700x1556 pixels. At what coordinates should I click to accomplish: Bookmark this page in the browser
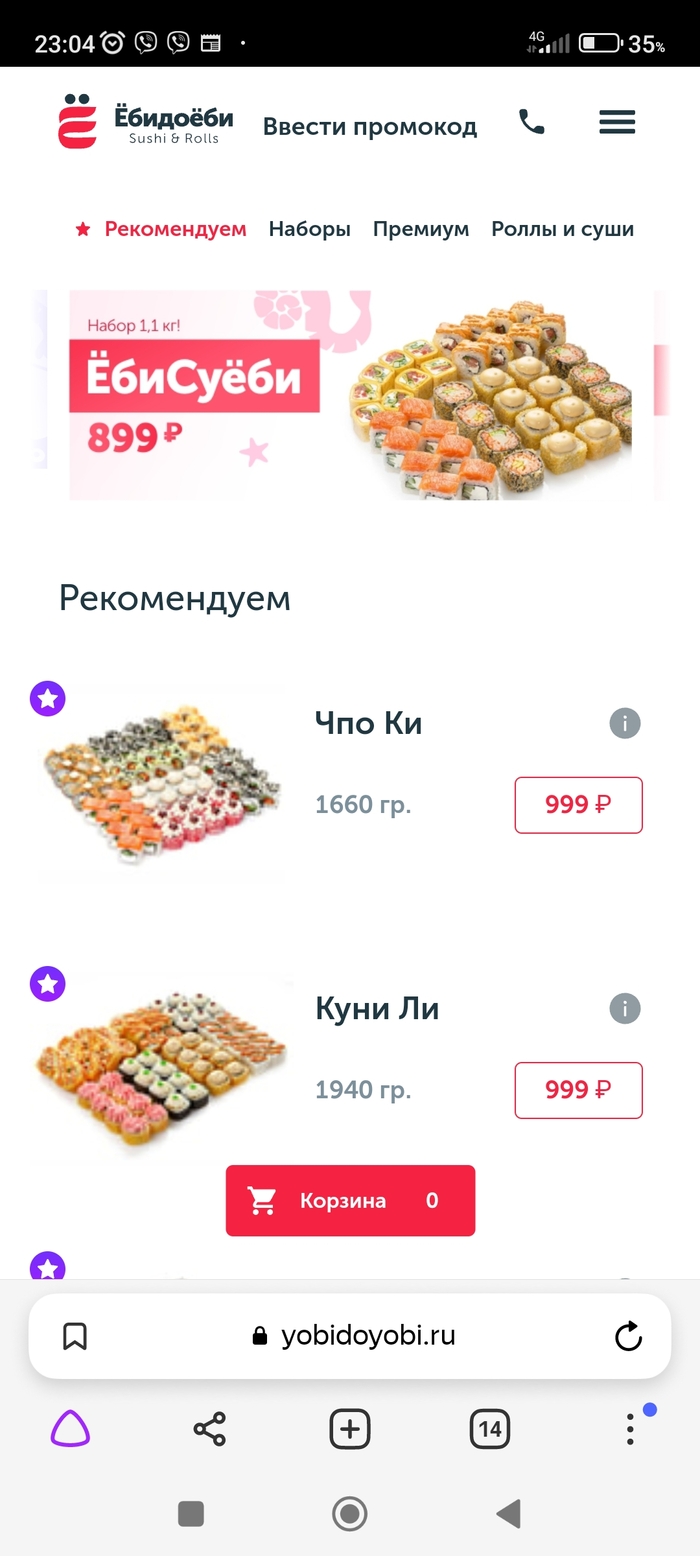[x=75, y=1336]
